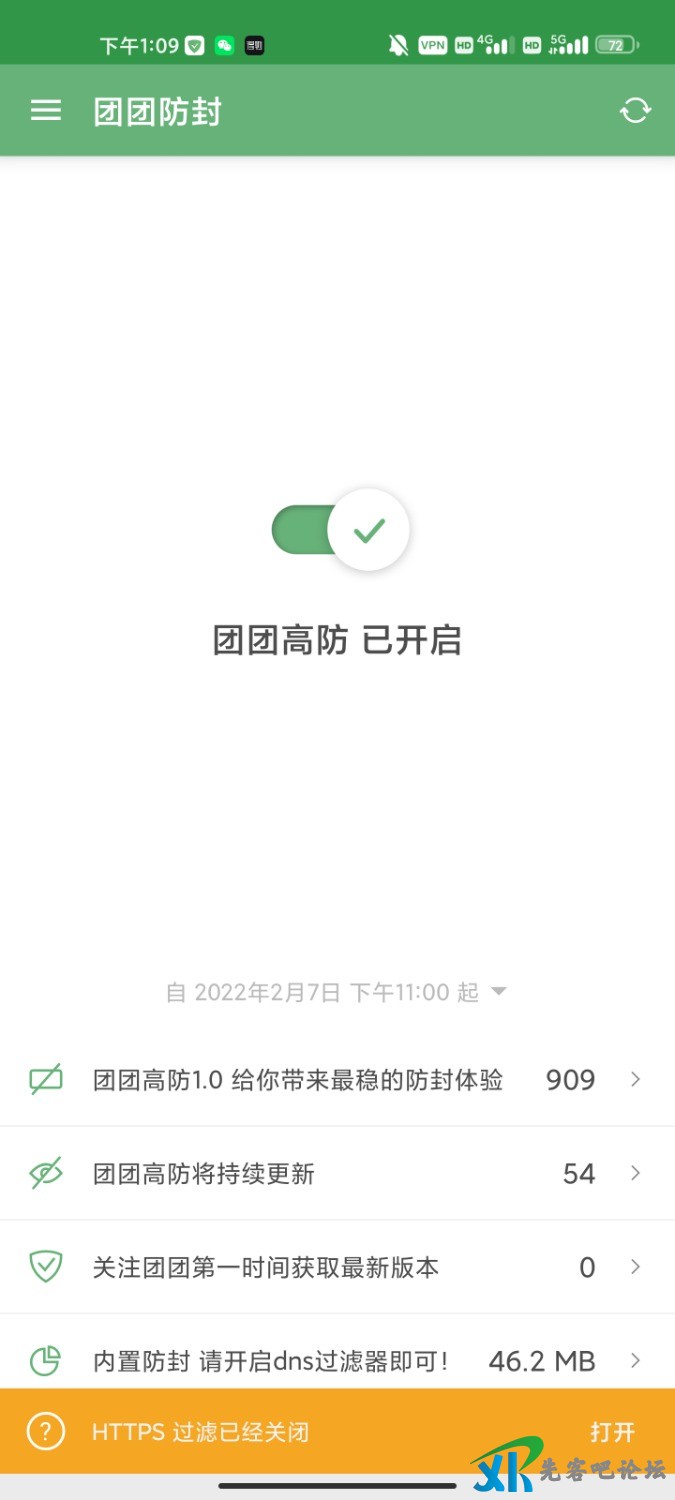Image resolution: width=675 pixels, height=1500 pixels.
Task: Open the hamburger navigation drawer menu
Action: [46, 111]
